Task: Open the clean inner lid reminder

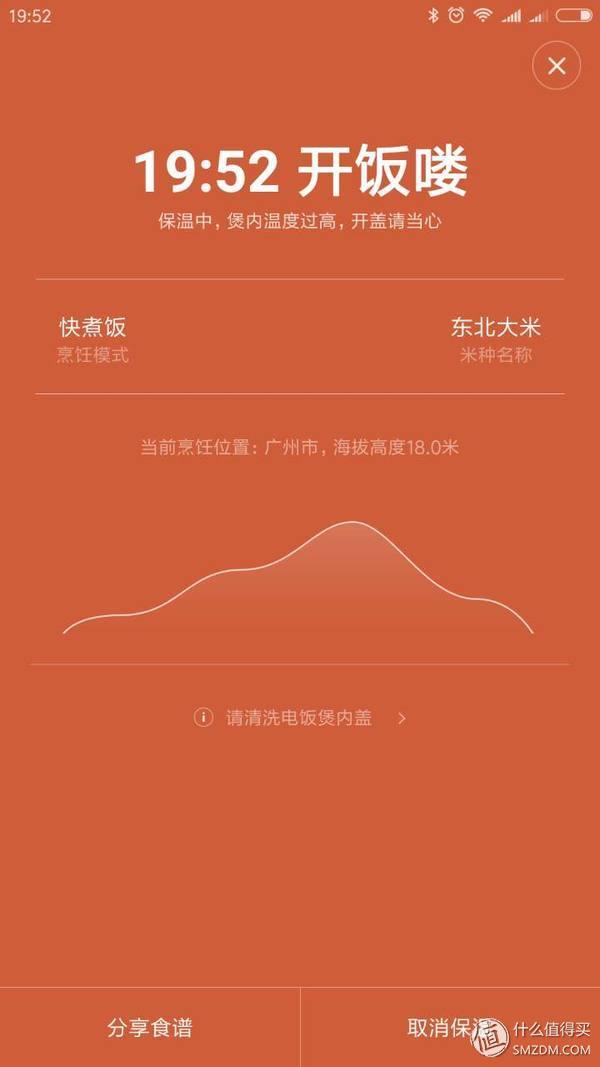Action: (x=300, y=718)
